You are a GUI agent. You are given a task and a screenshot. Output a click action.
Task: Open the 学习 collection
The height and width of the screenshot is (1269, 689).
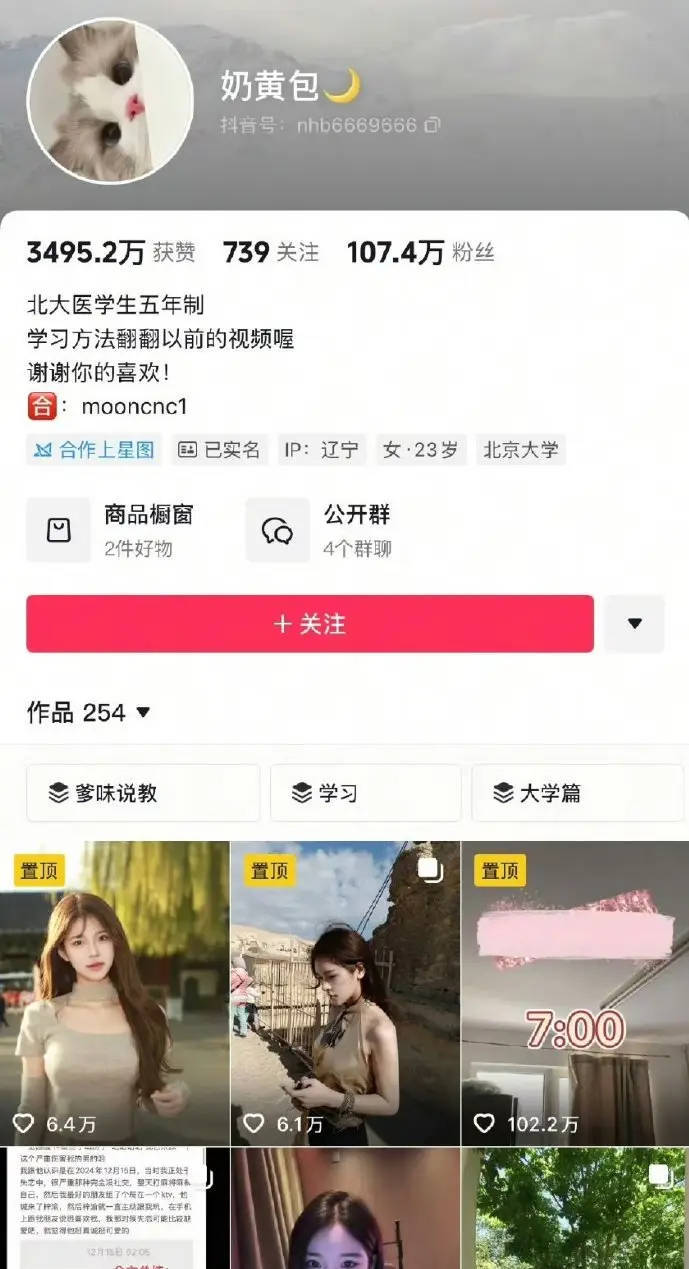coord(365,793)
